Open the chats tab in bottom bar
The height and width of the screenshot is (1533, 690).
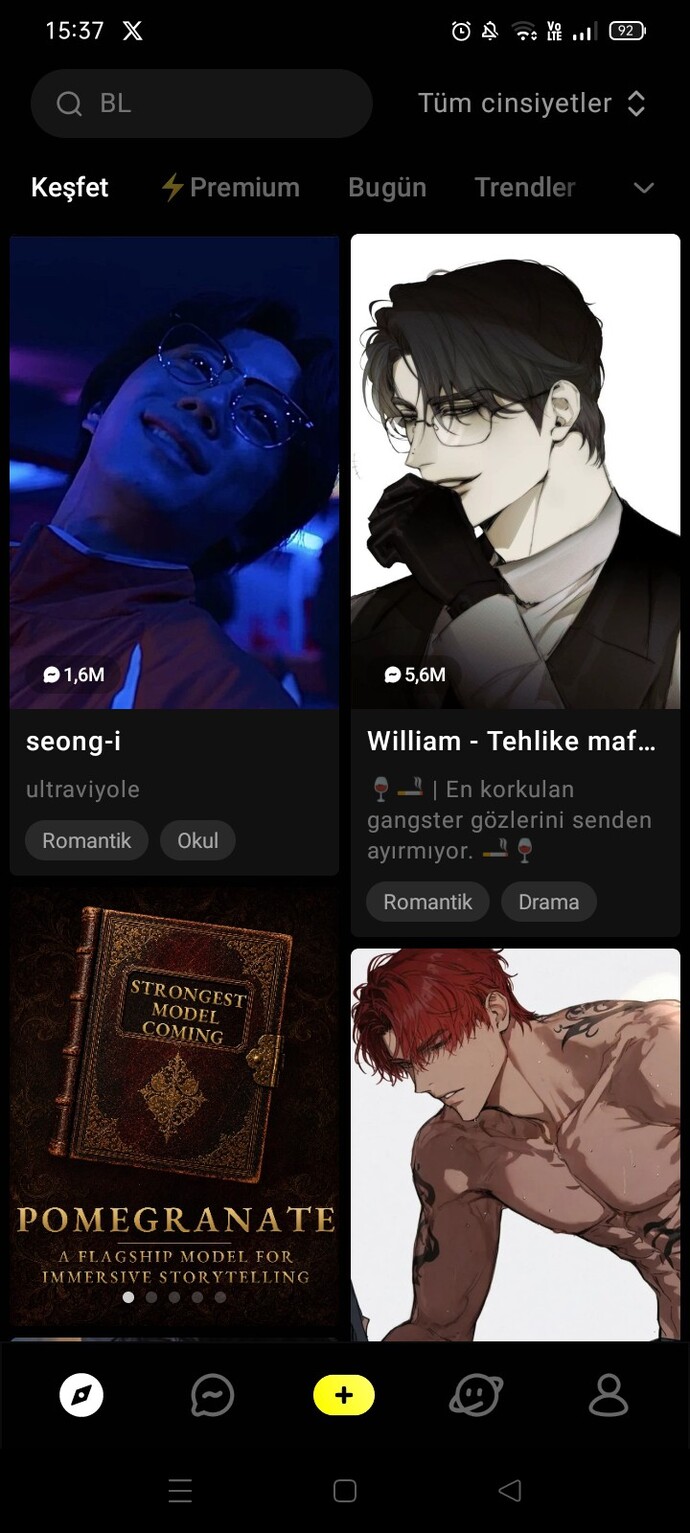[x=212, y=1395]
